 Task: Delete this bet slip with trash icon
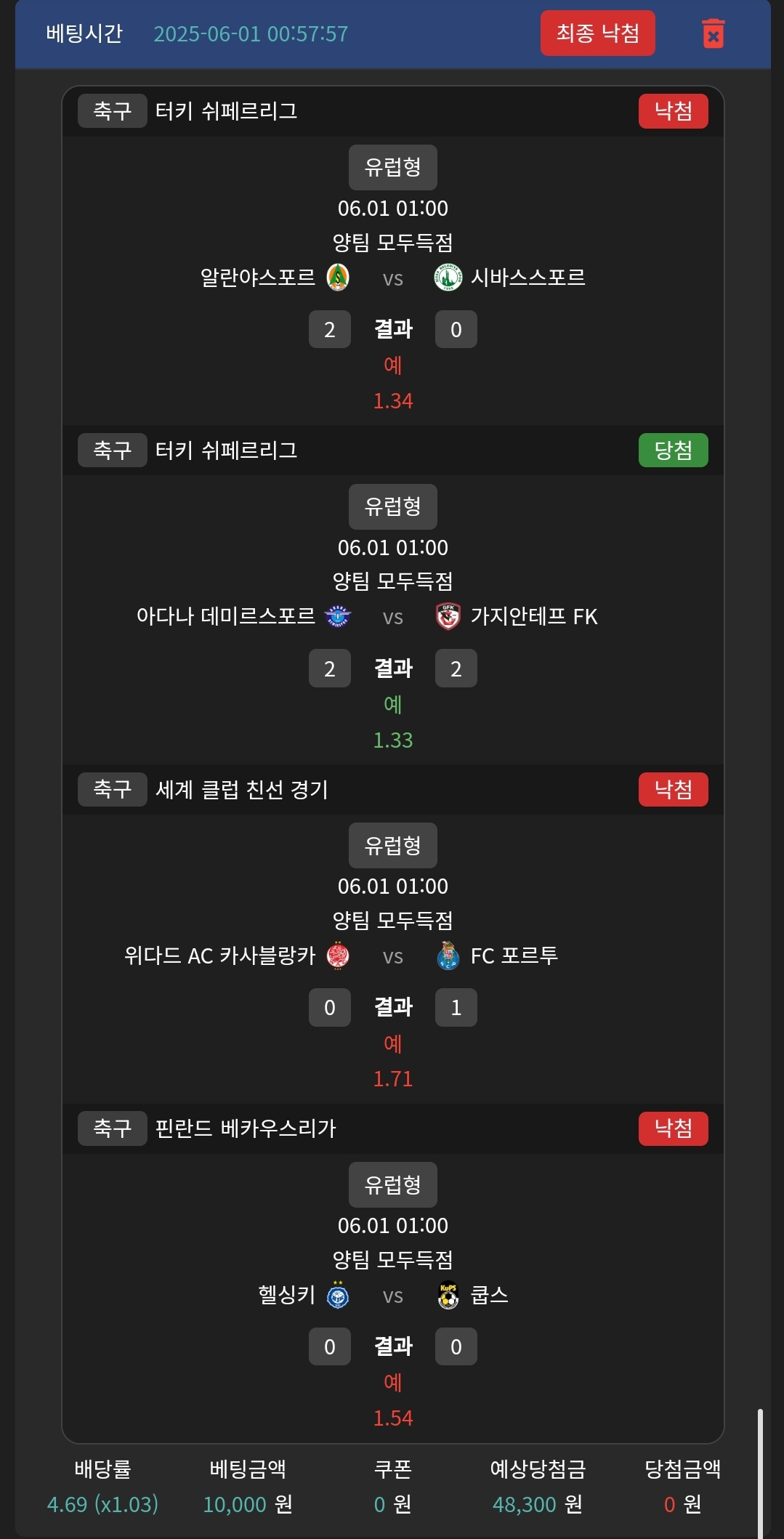click(713, 33)
